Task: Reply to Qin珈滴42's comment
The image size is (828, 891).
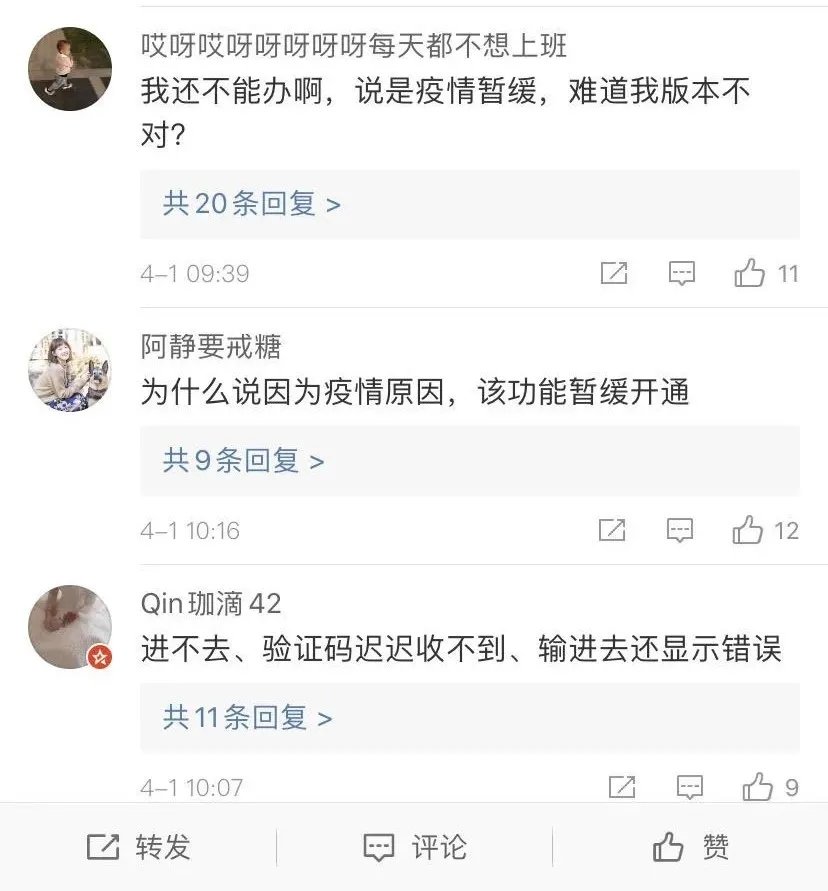Action: [690, 787]
